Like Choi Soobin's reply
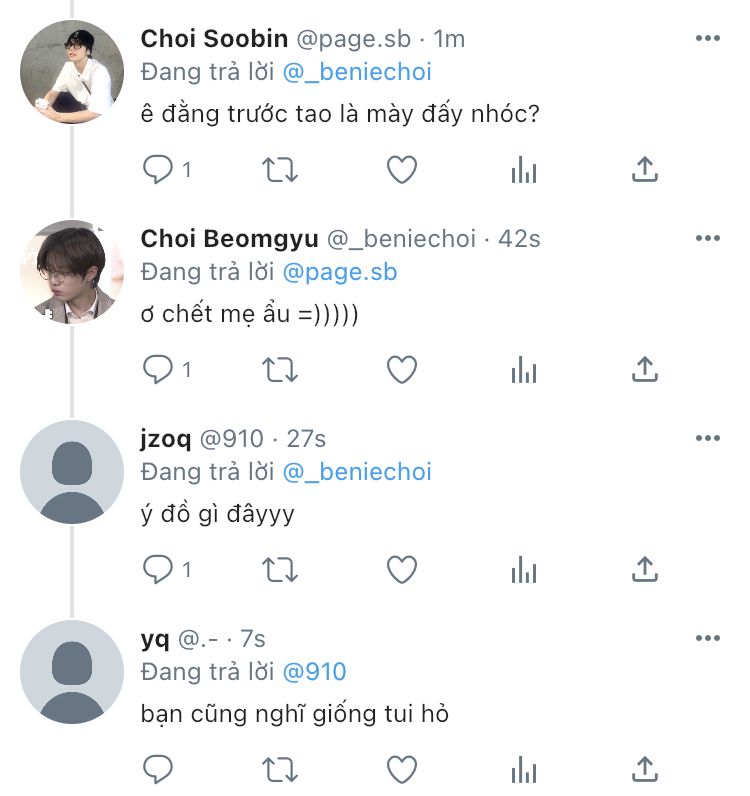This screenshot has height=796, width=750. [x=402, y=170]
